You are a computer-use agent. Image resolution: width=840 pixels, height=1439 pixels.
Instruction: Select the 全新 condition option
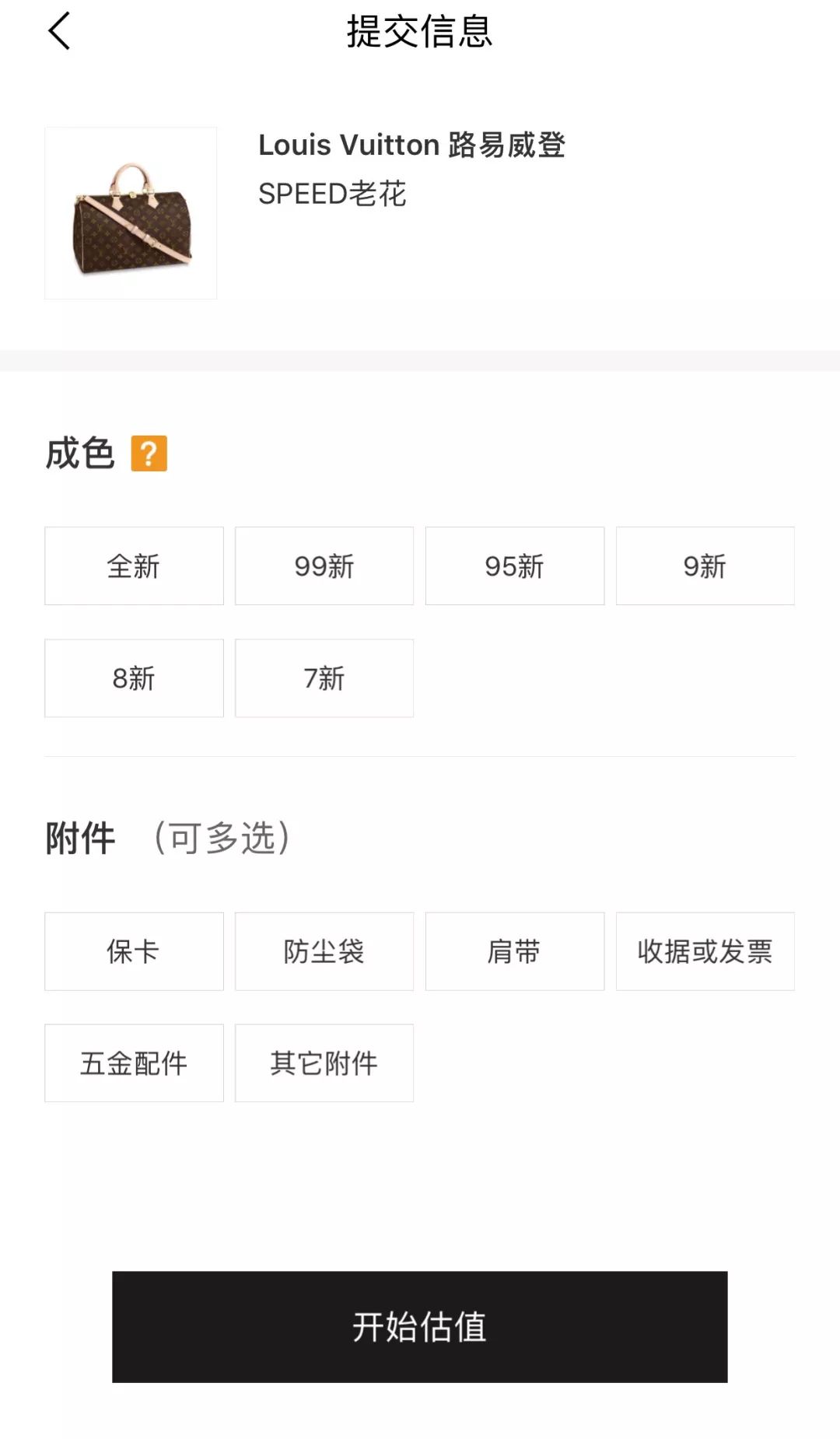133,565
